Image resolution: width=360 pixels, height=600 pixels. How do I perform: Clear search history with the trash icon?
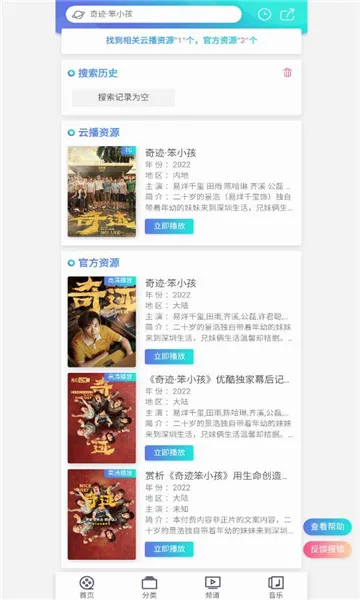click(x=287, y=72)
